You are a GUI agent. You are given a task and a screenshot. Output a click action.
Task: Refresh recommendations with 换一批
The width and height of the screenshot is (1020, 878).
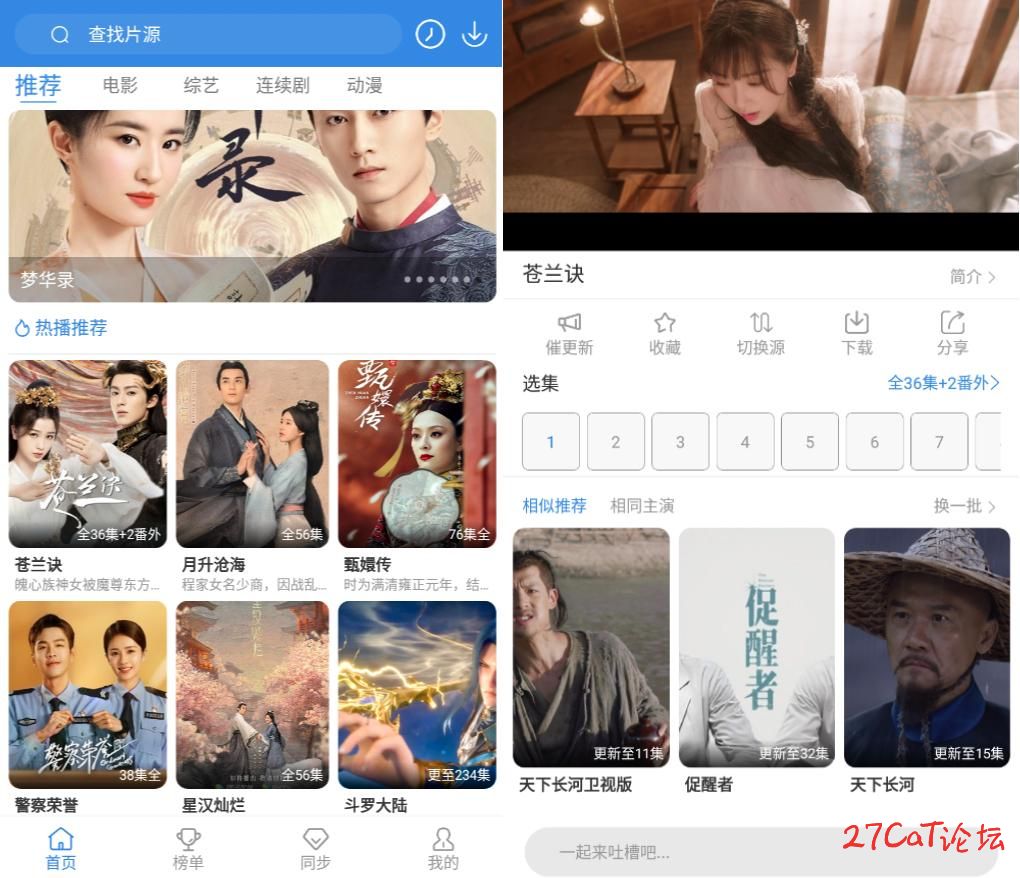964,506
